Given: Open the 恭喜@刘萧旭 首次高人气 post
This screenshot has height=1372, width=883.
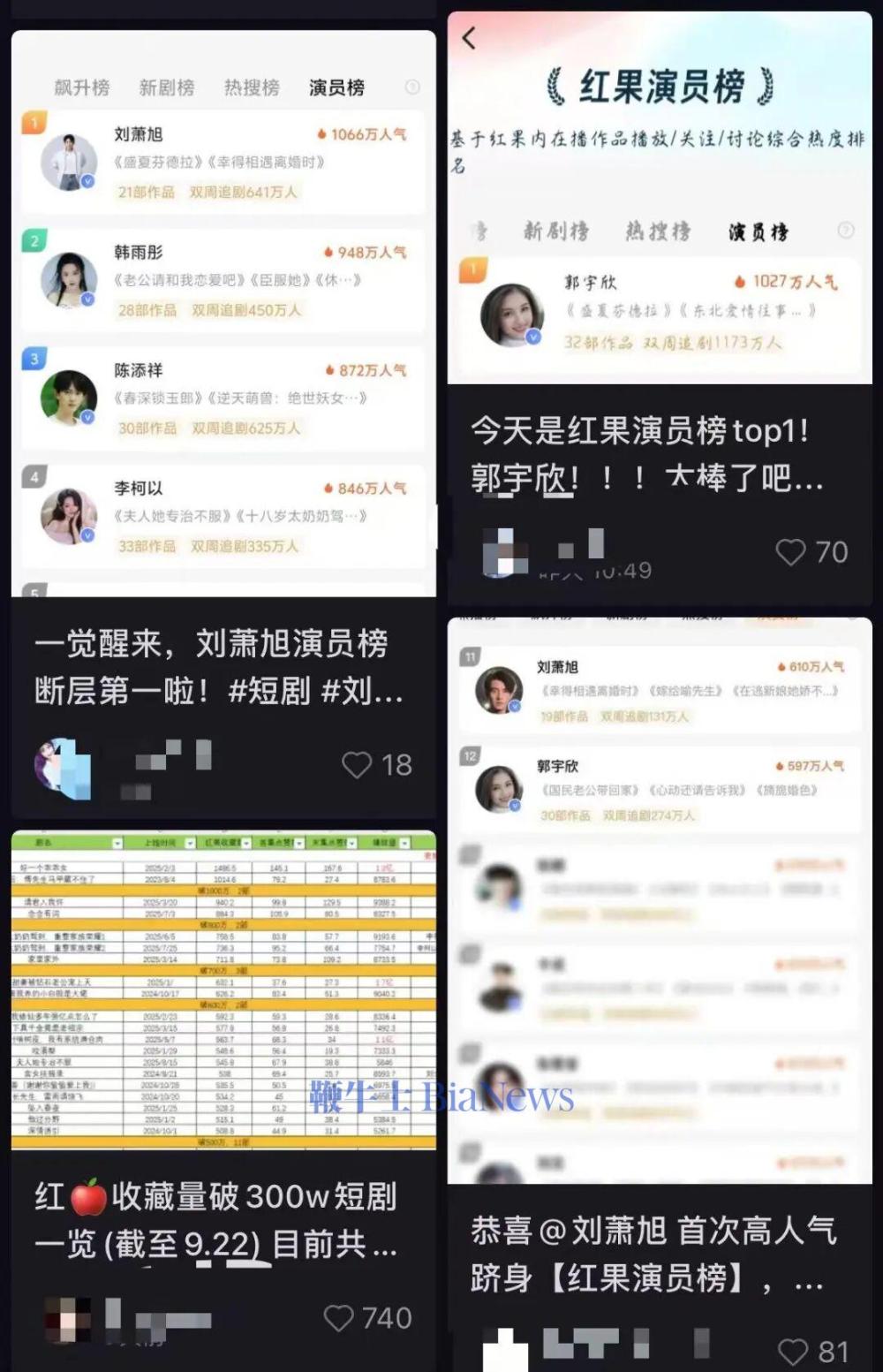Looking at the screenshot, I should coord(653,1254).
